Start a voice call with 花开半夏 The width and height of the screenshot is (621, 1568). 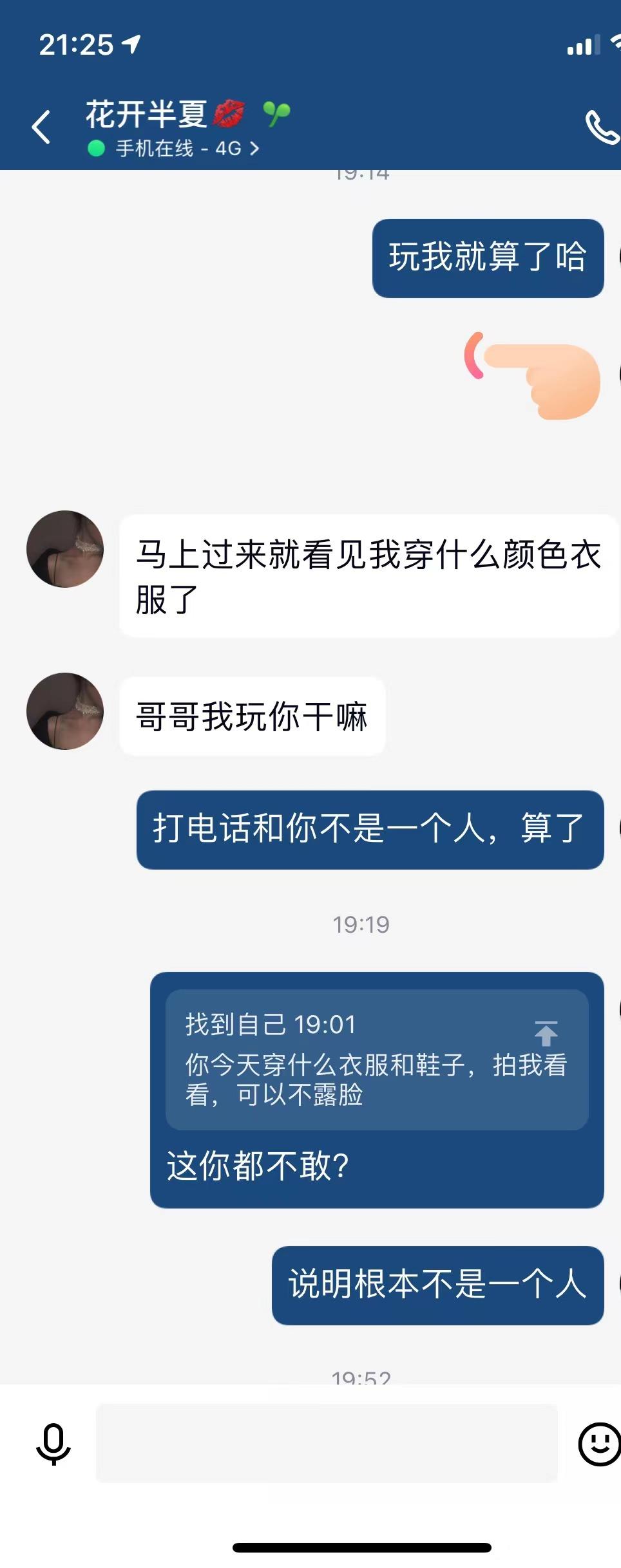pos(601,127)
